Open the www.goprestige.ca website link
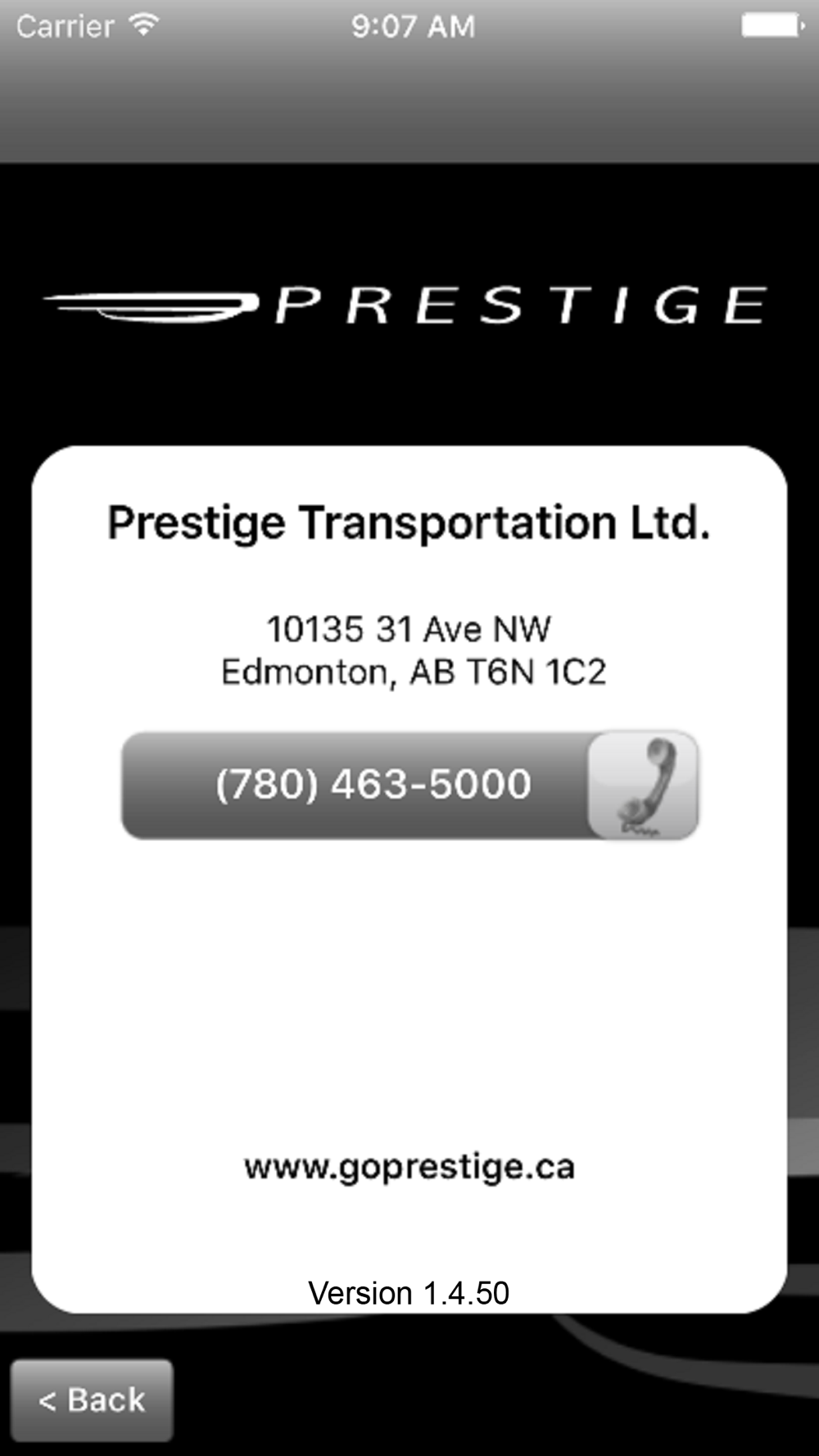The width and height of the screenshot is (819, 1456). 409,1167
